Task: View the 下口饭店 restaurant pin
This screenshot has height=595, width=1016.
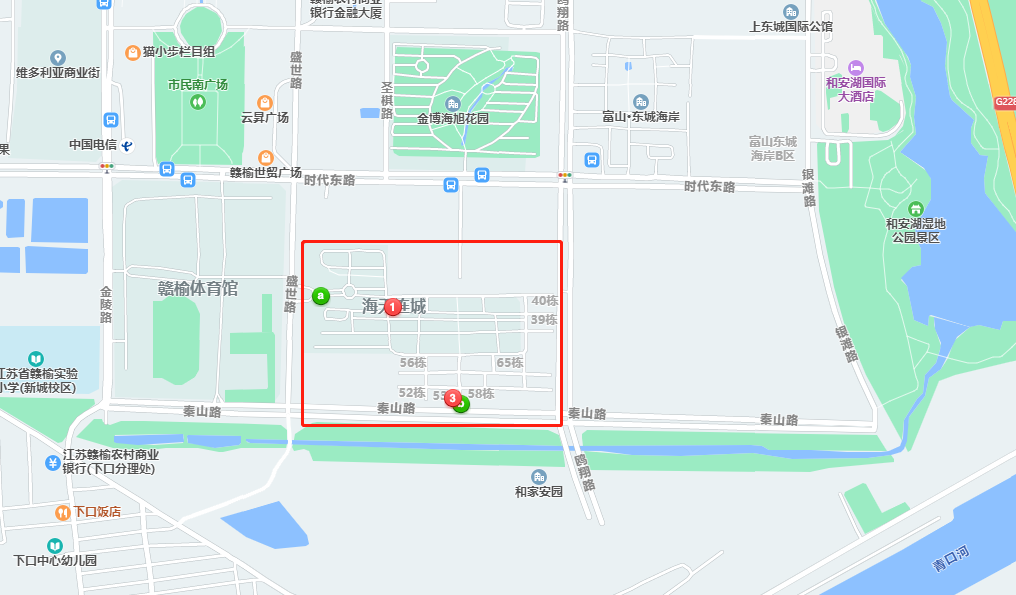Action: pos(63,512)
